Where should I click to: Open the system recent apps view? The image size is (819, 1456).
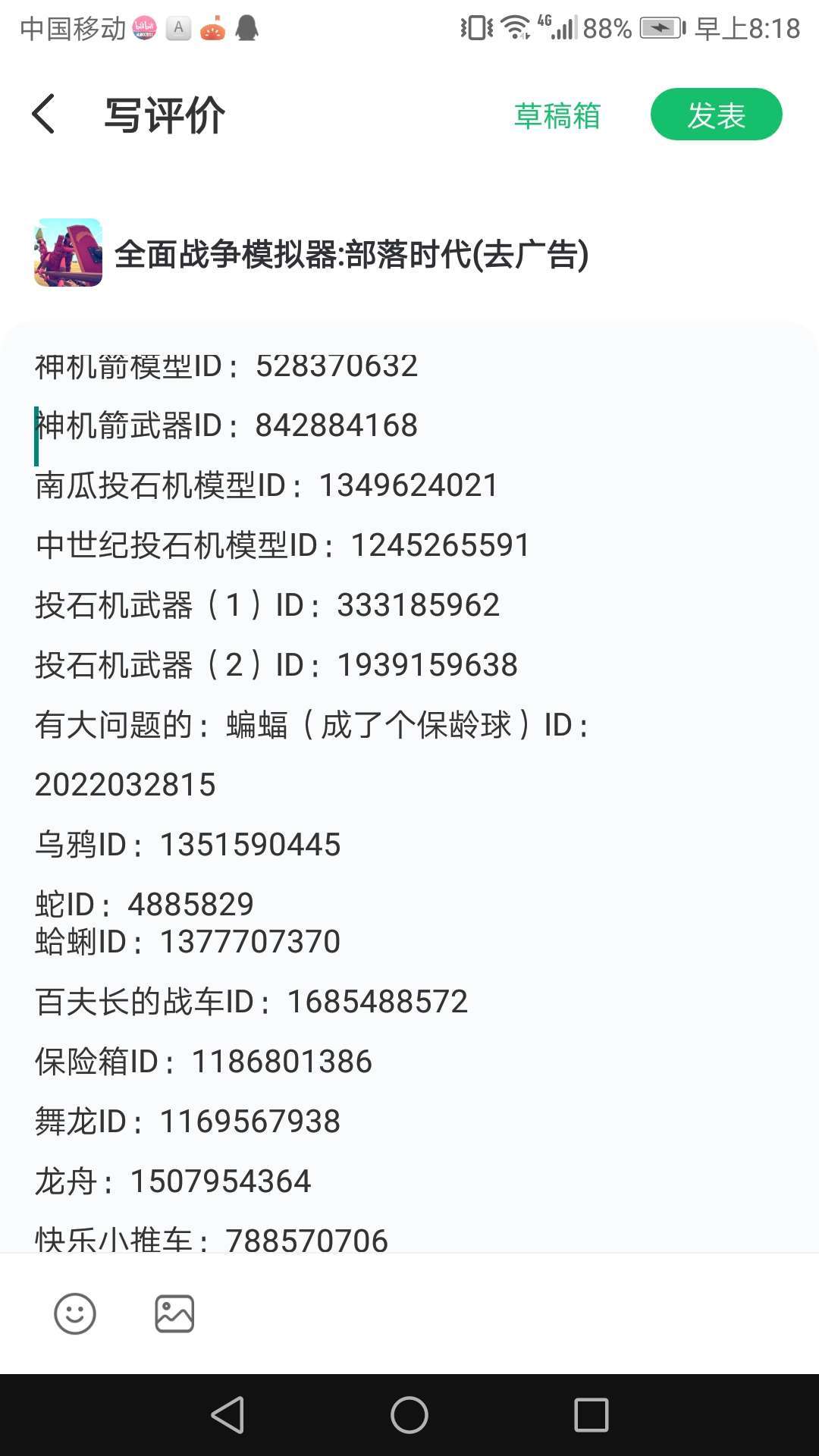591,1415
